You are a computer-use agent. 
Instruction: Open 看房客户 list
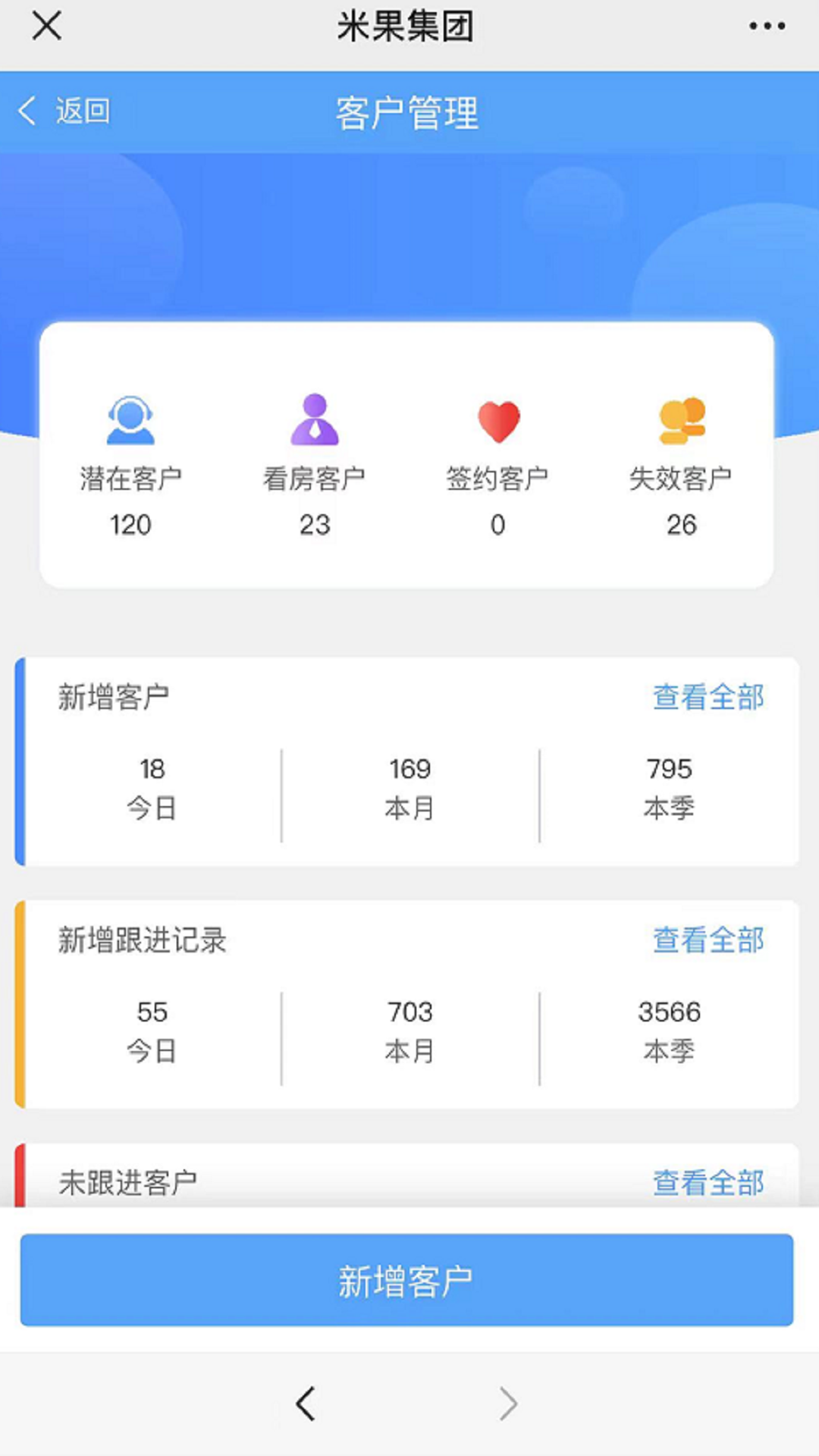pos(314,463)
